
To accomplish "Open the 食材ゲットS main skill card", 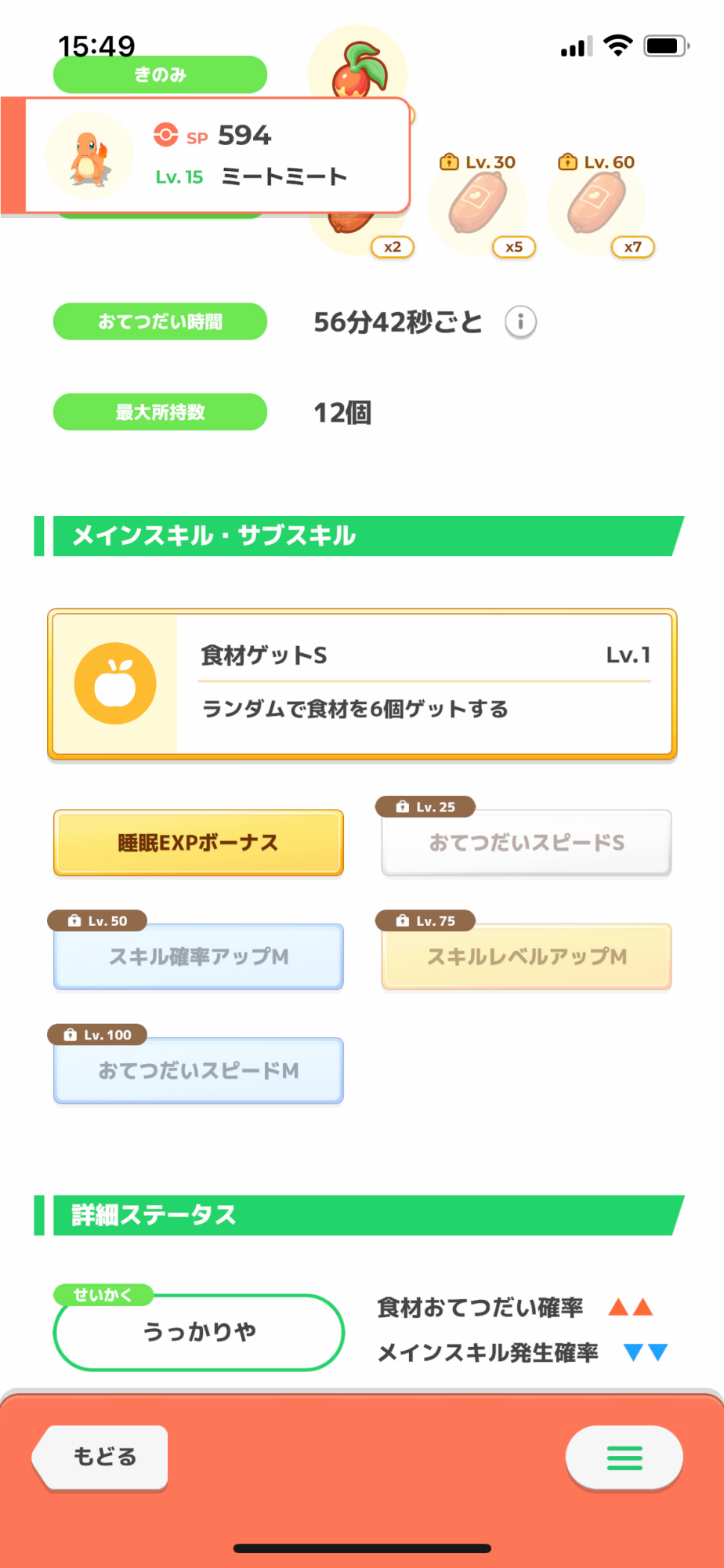I will (x=362, y=684).
